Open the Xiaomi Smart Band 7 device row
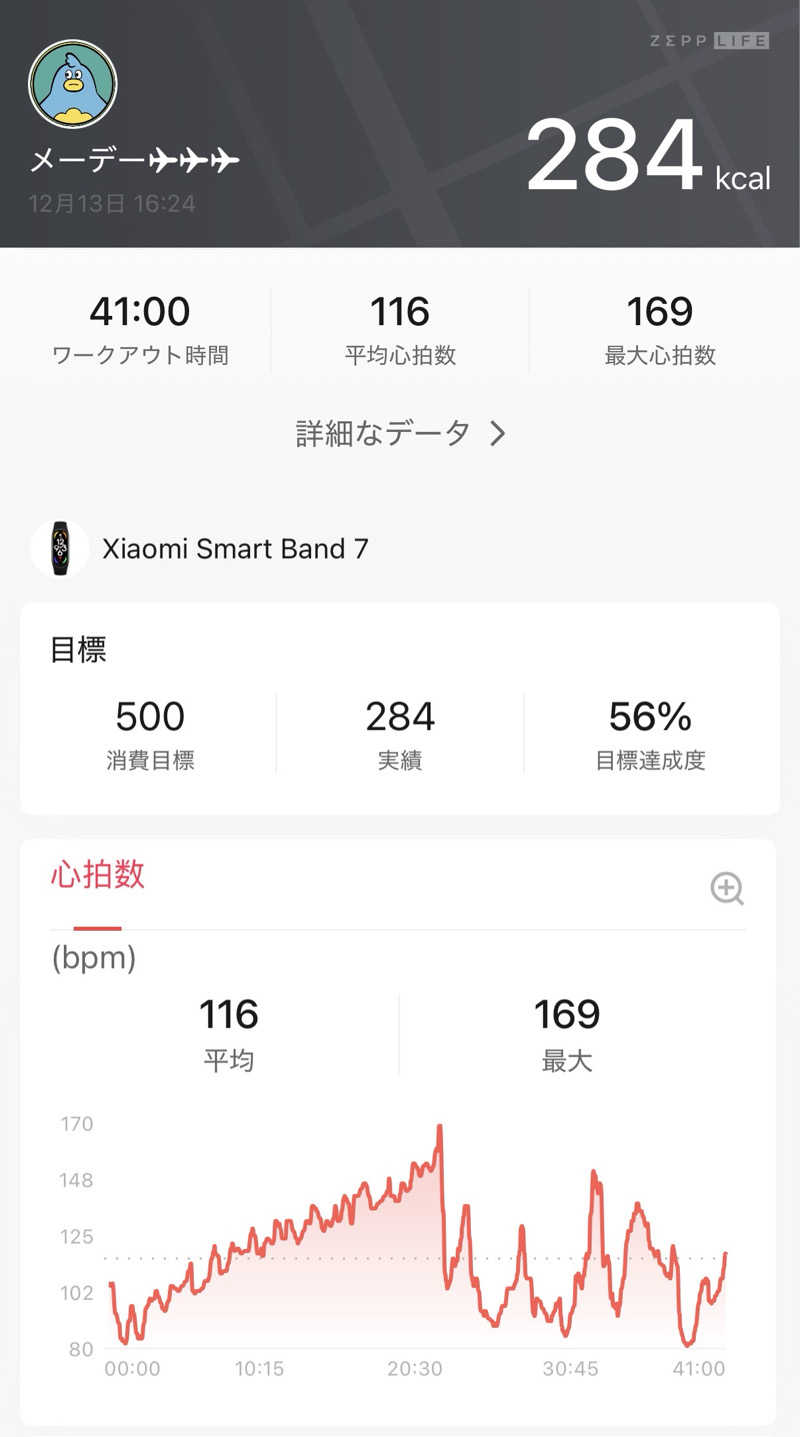 (x=237, y=549)
